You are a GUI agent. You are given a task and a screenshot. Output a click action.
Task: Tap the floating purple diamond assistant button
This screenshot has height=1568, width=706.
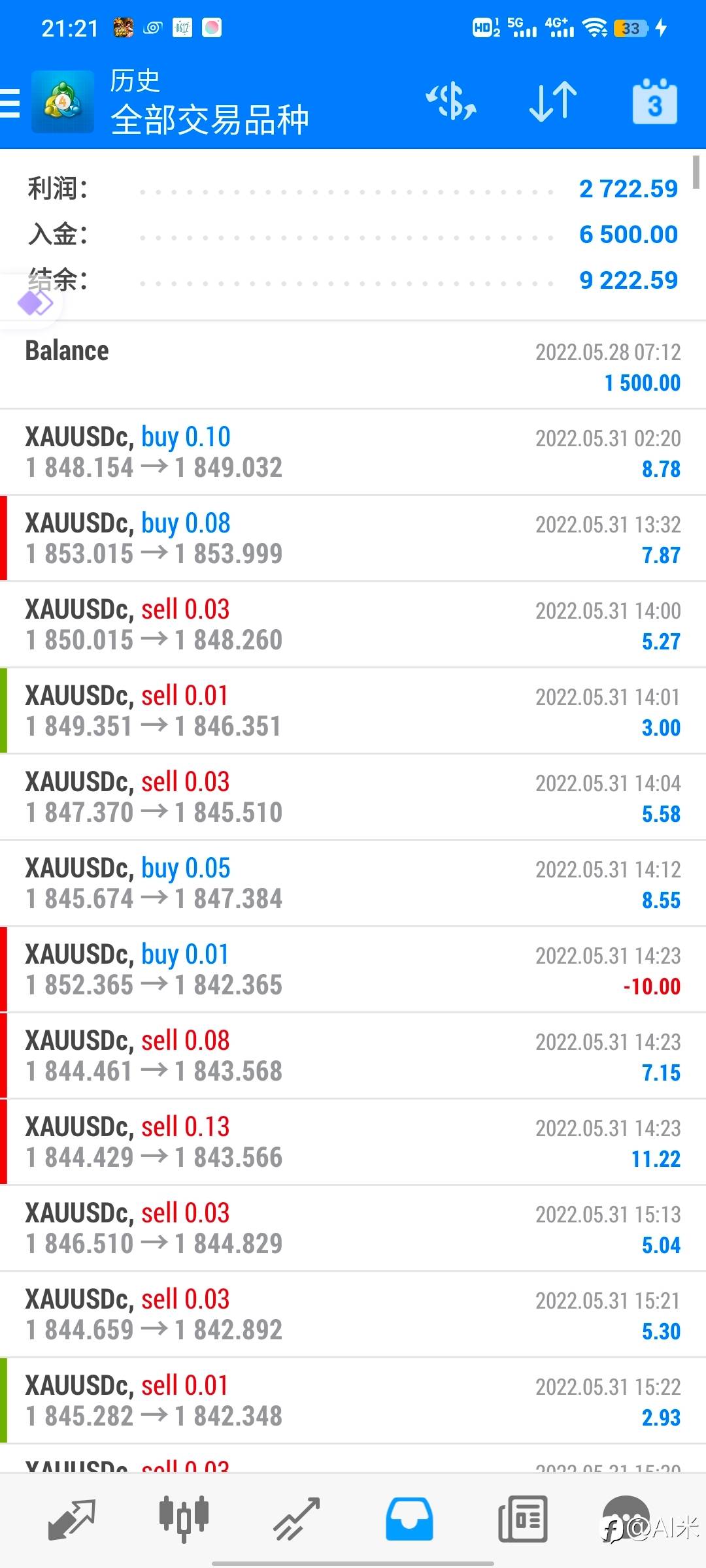click(34, 302)
